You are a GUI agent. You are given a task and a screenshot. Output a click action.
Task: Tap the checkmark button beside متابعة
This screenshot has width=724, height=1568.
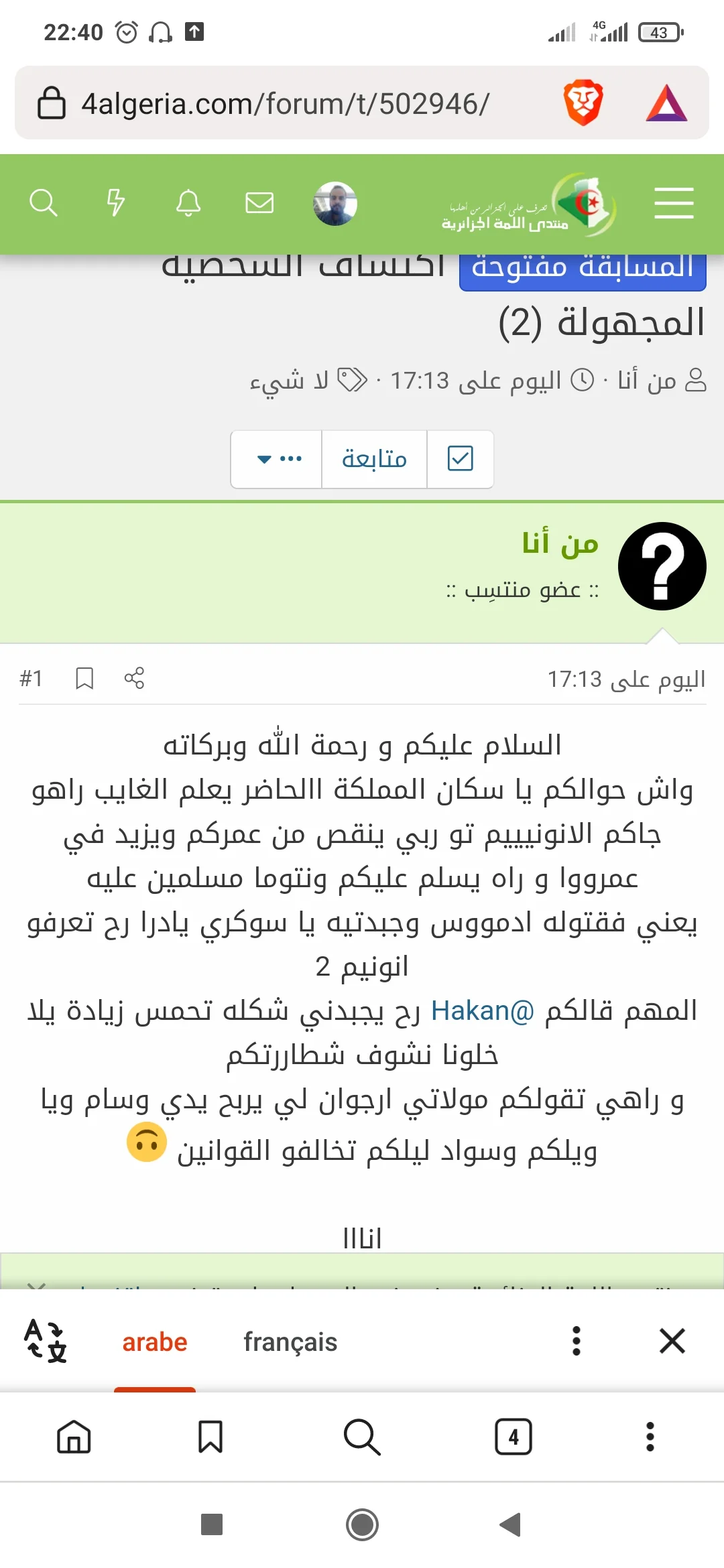[x=460, y=460]
